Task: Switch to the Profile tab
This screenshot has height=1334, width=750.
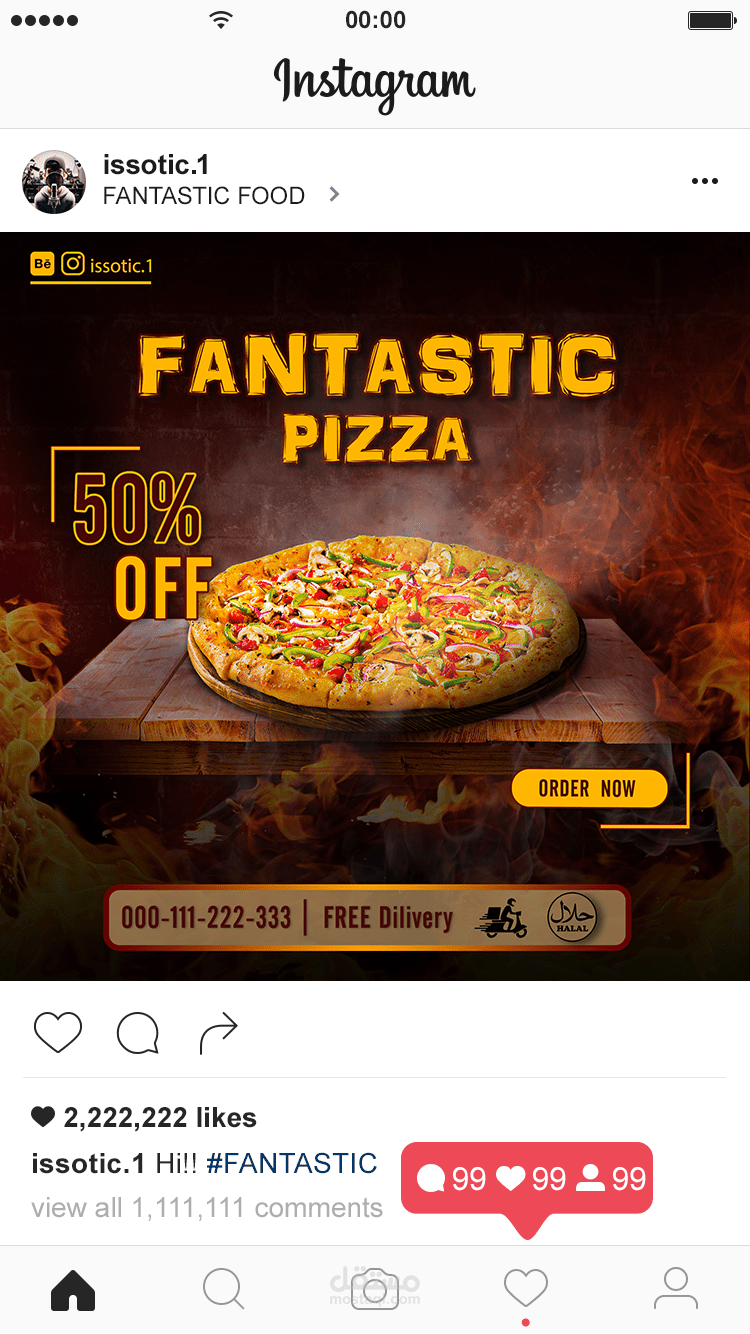Action: [x=676, y=1288]
